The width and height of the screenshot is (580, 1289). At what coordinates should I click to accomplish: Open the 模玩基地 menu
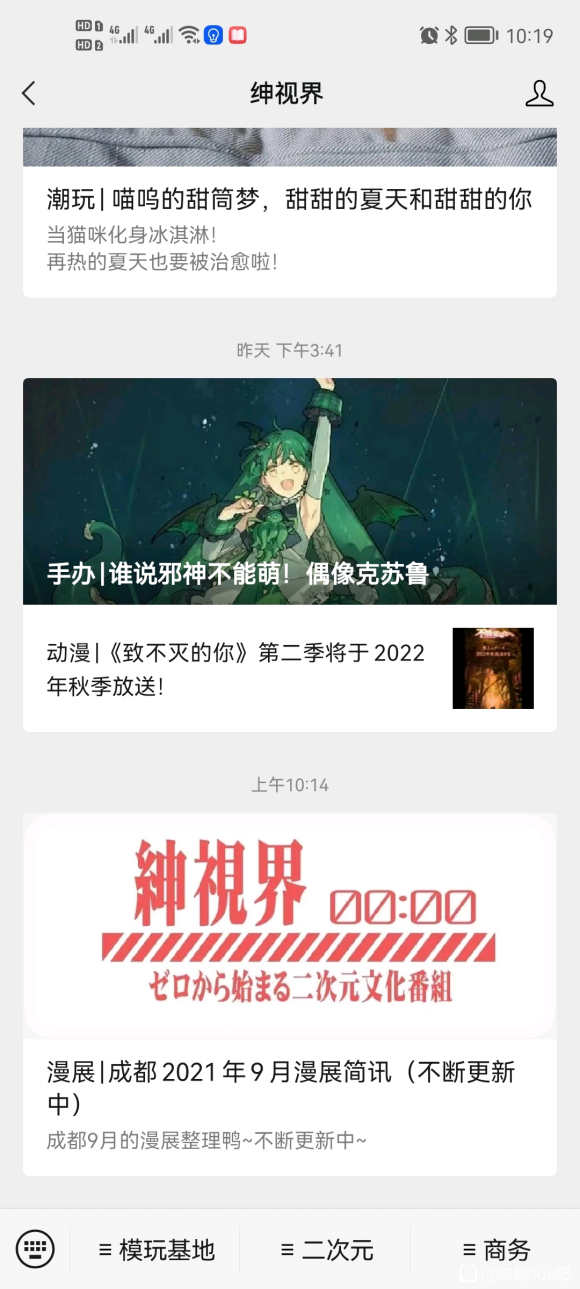[x=156, y=1250]
